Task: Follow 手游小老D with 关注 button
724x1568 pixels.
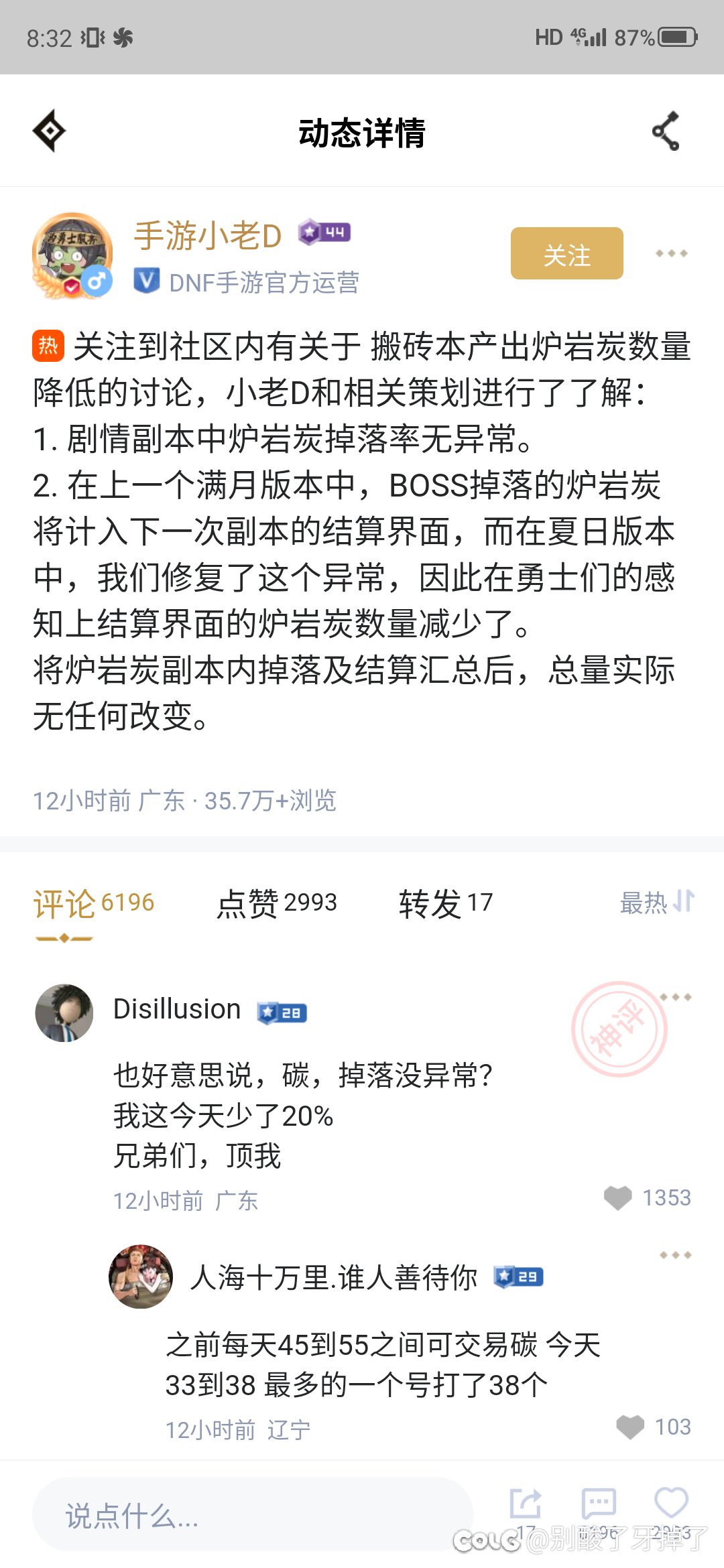Action: click(x=567, y=253)
